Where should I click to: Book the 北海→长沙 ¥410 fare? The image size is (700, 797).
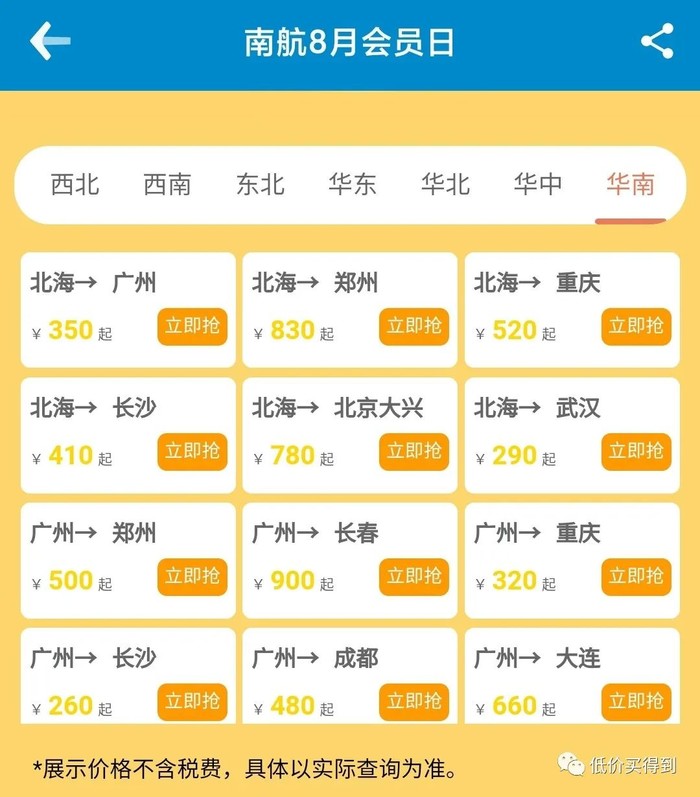coord(192,452)
